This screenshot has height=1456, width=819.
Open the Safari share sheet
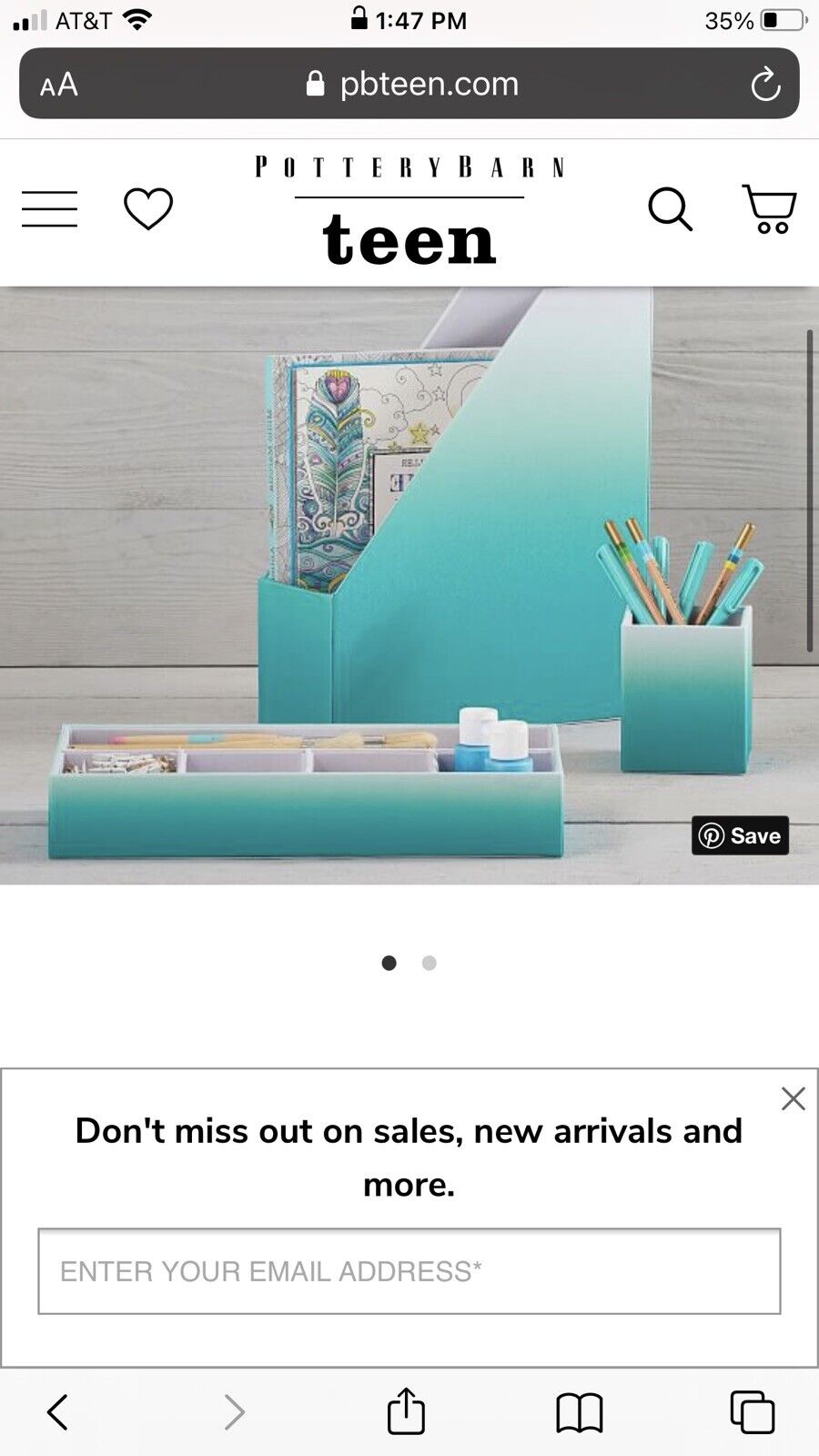point(406,1410)
